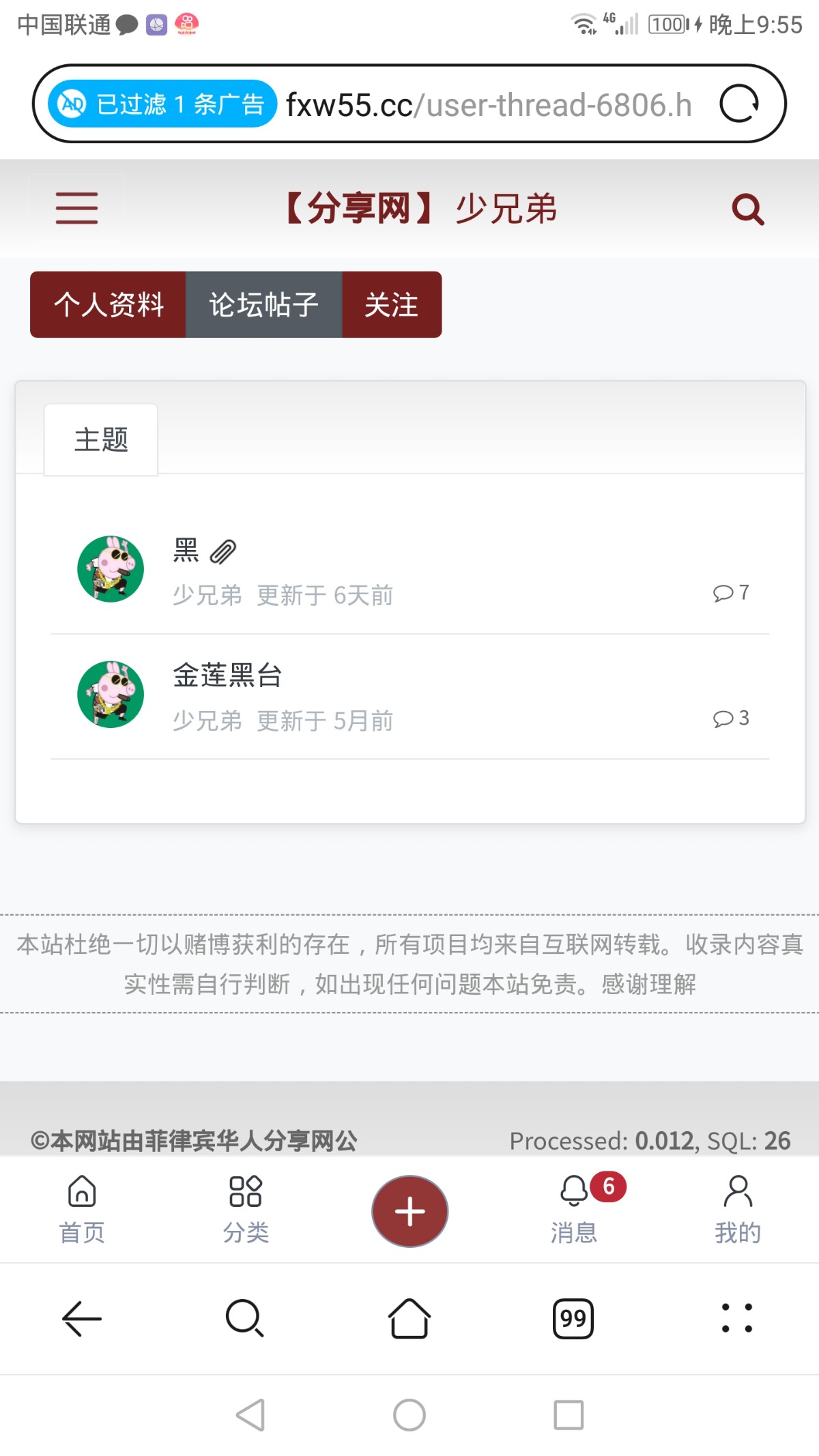
Task: Edit the fxw55.cc address bar URL
Action: [x=489, y=105]
